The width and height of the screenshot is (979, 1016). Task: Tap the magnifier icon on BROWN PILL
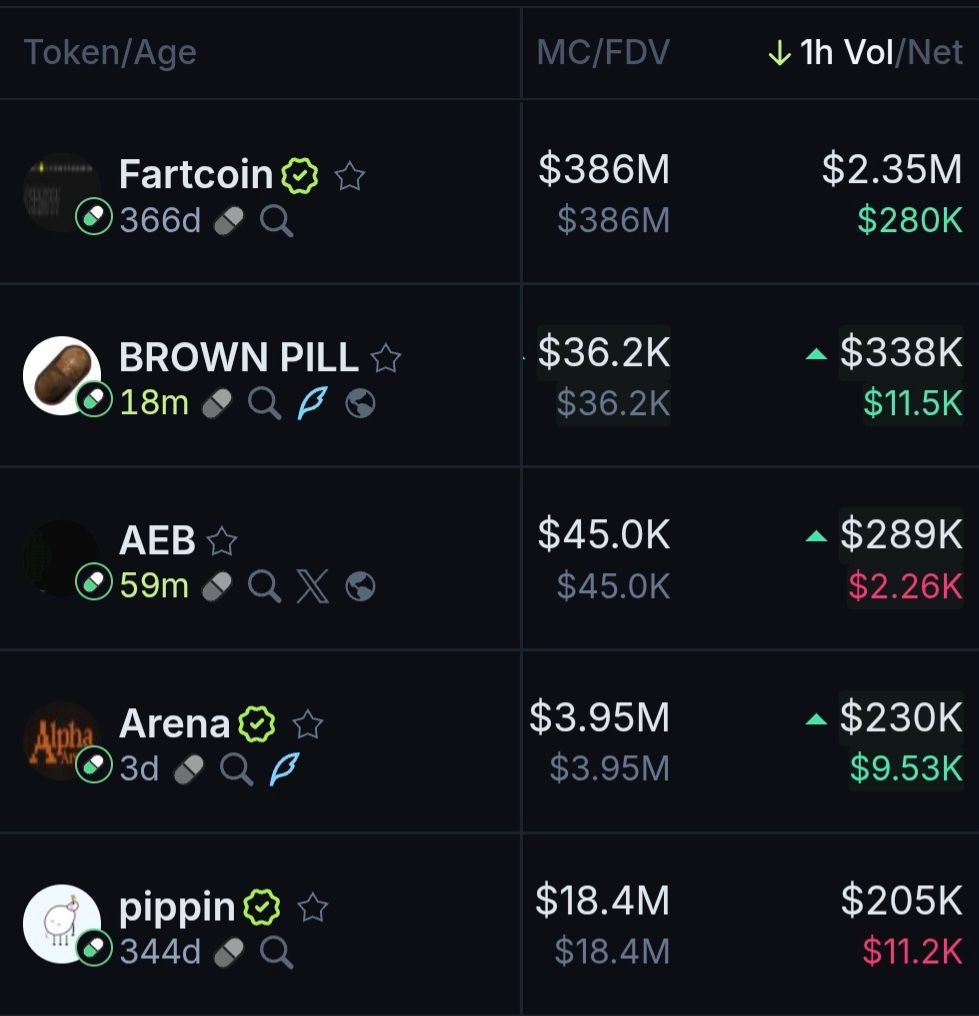[264, 403]
